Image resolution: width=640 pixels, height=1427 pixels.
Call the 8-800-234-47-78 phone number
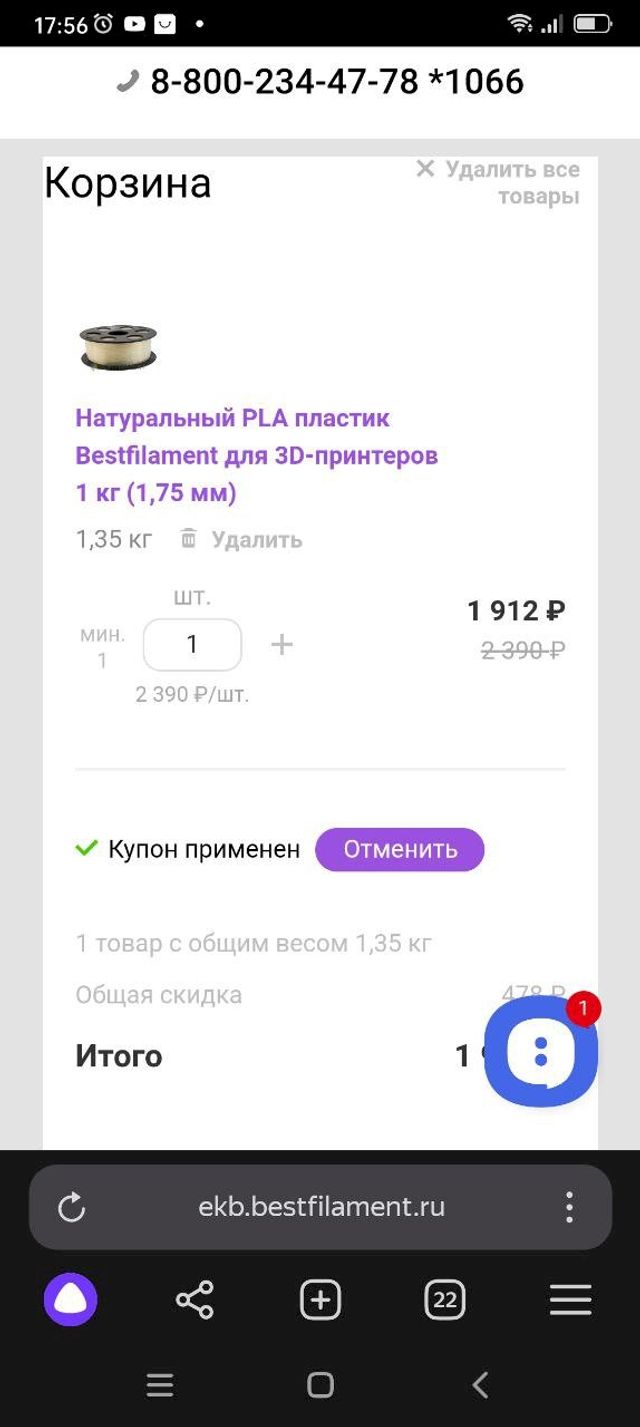point(336,81)
